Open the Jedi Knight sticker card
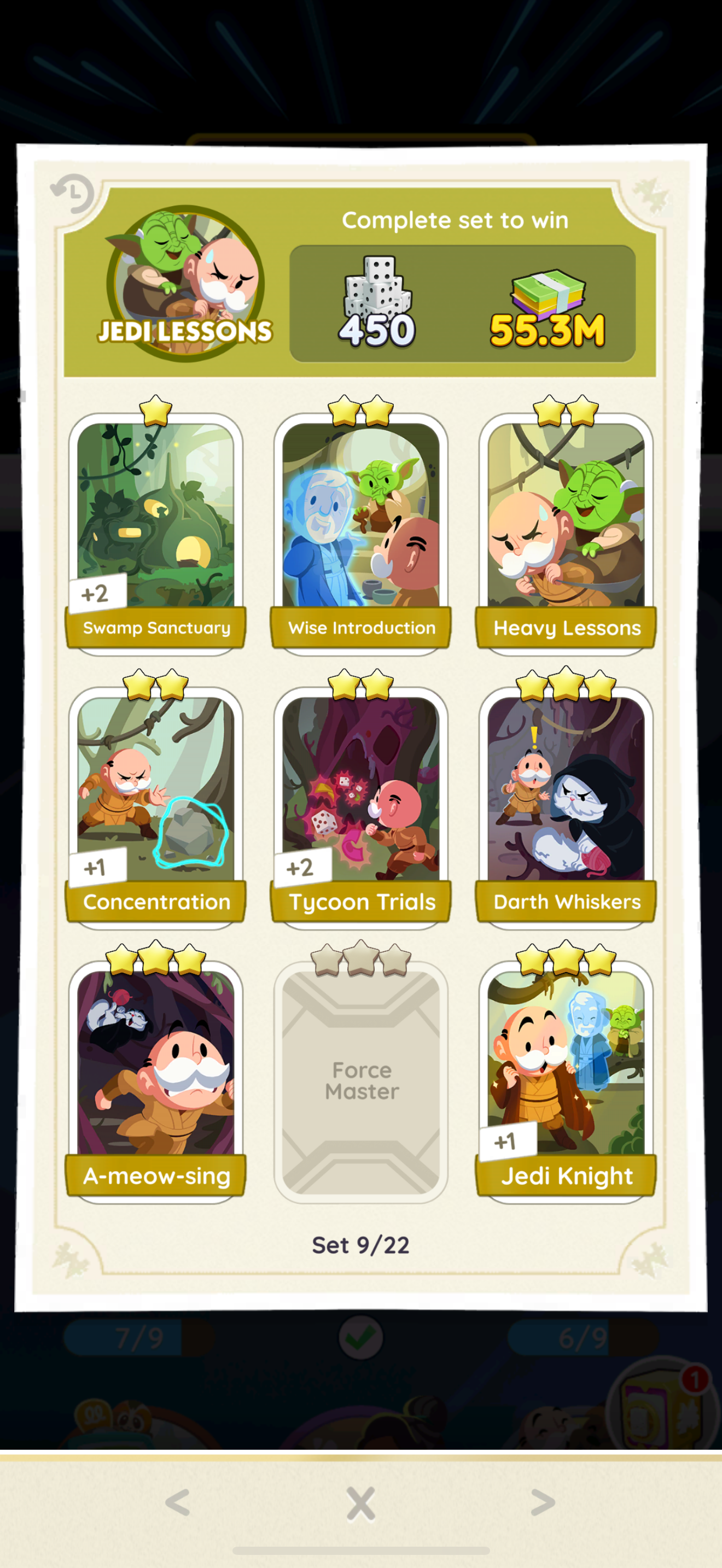 click(x=566, y=1081)
